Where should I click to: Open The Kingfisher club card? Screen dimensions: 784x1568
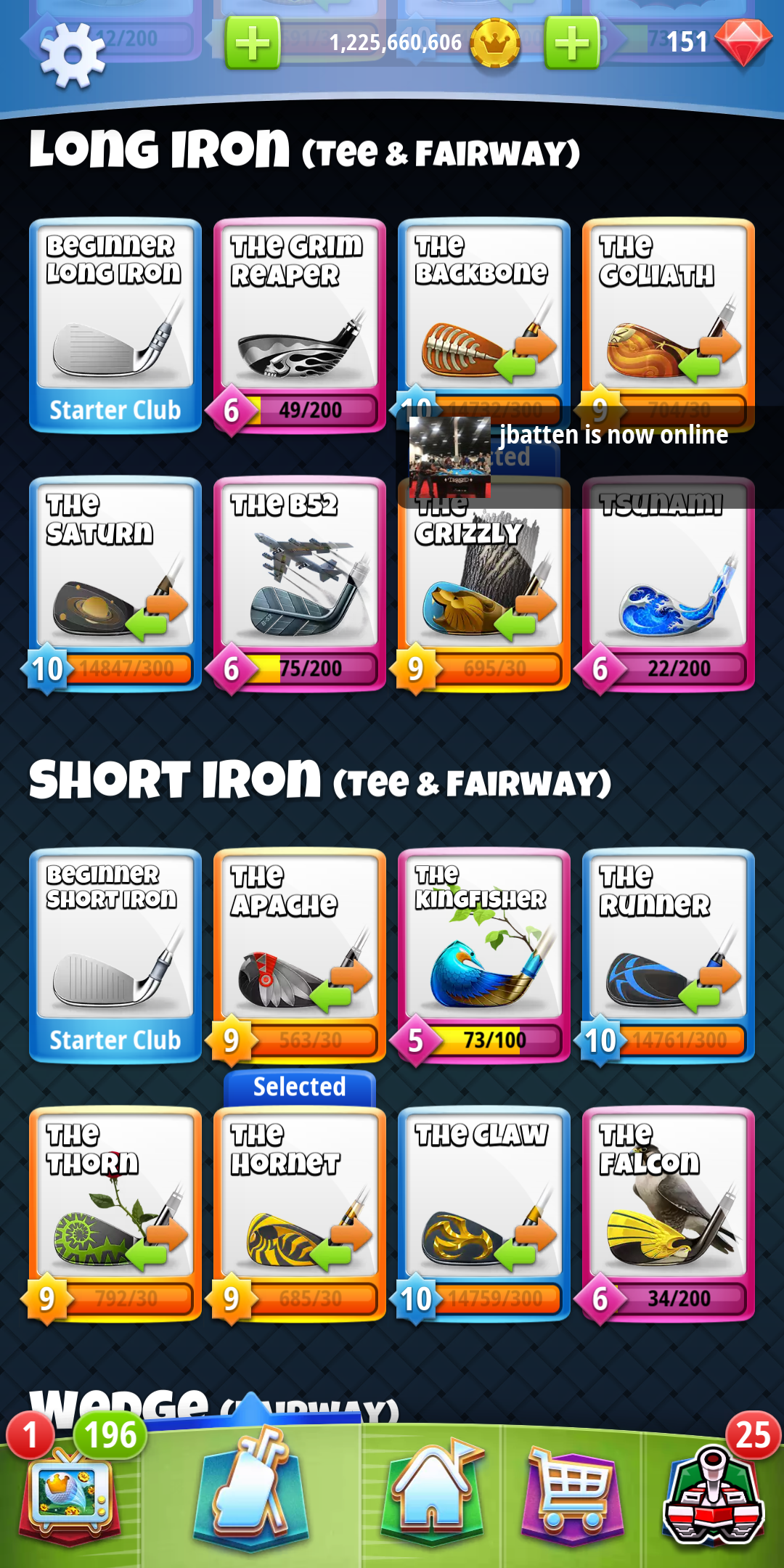pyautogui.click(x=483, y=951)
